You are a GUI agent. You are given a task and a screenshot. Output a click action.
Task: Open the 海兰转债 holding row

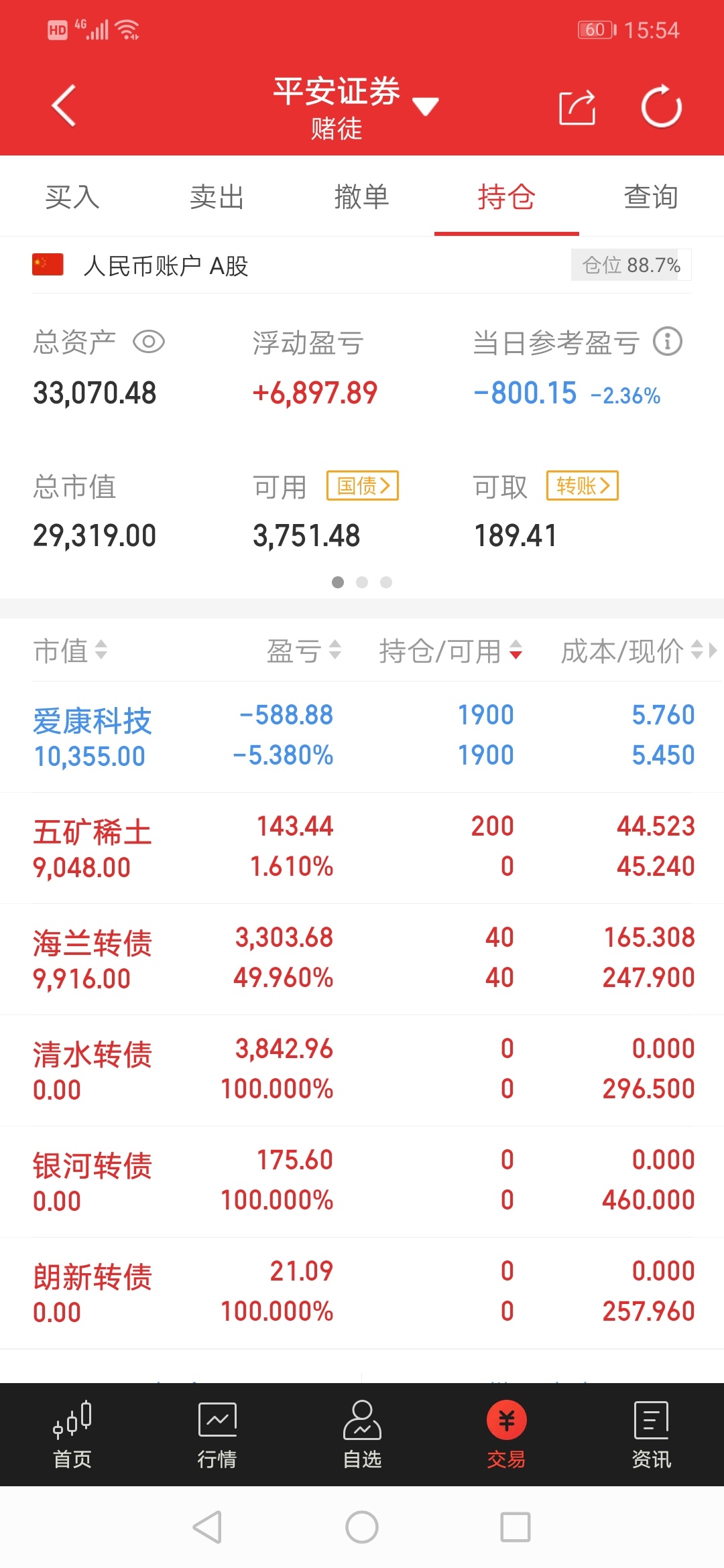point(362,960)
